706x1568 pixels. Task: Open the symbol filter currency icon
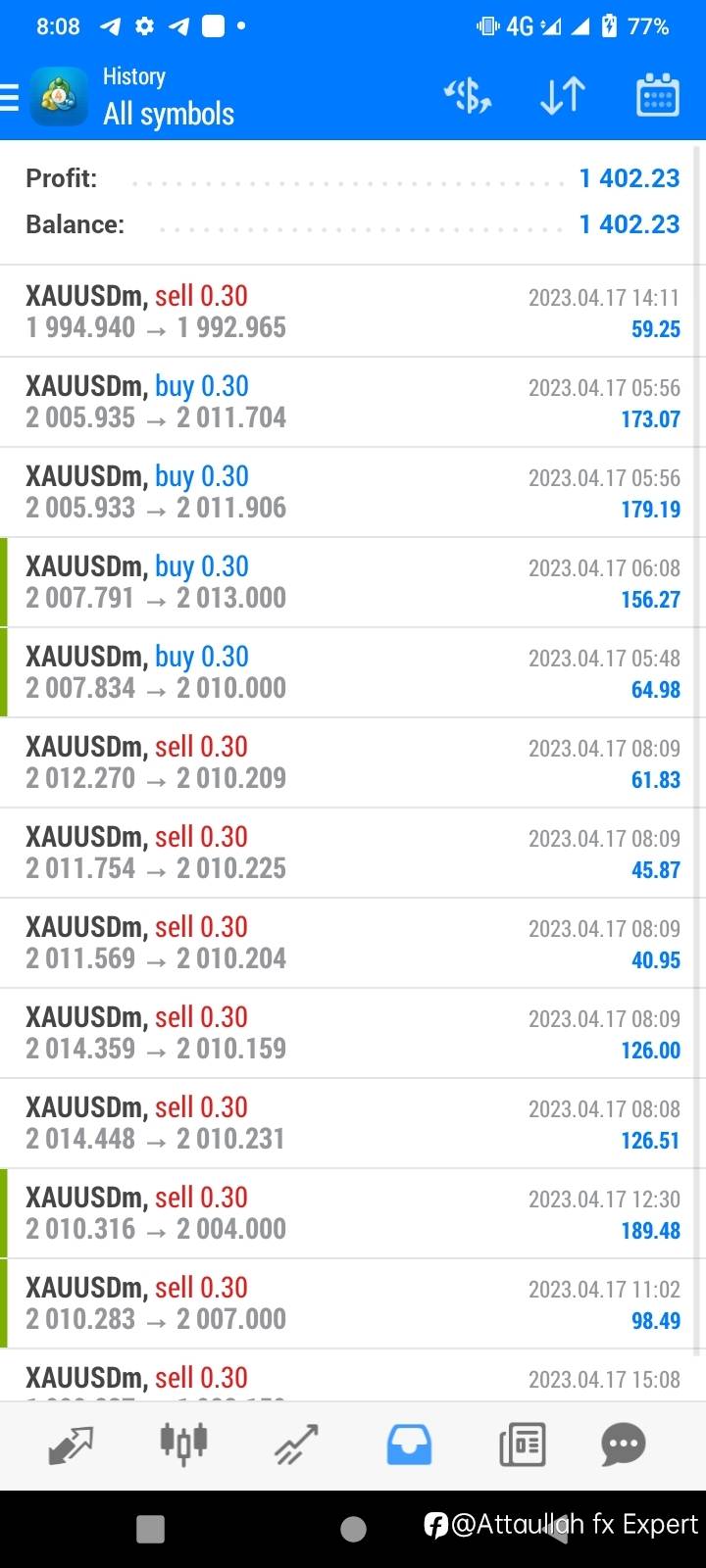click(x=468, y=96)
